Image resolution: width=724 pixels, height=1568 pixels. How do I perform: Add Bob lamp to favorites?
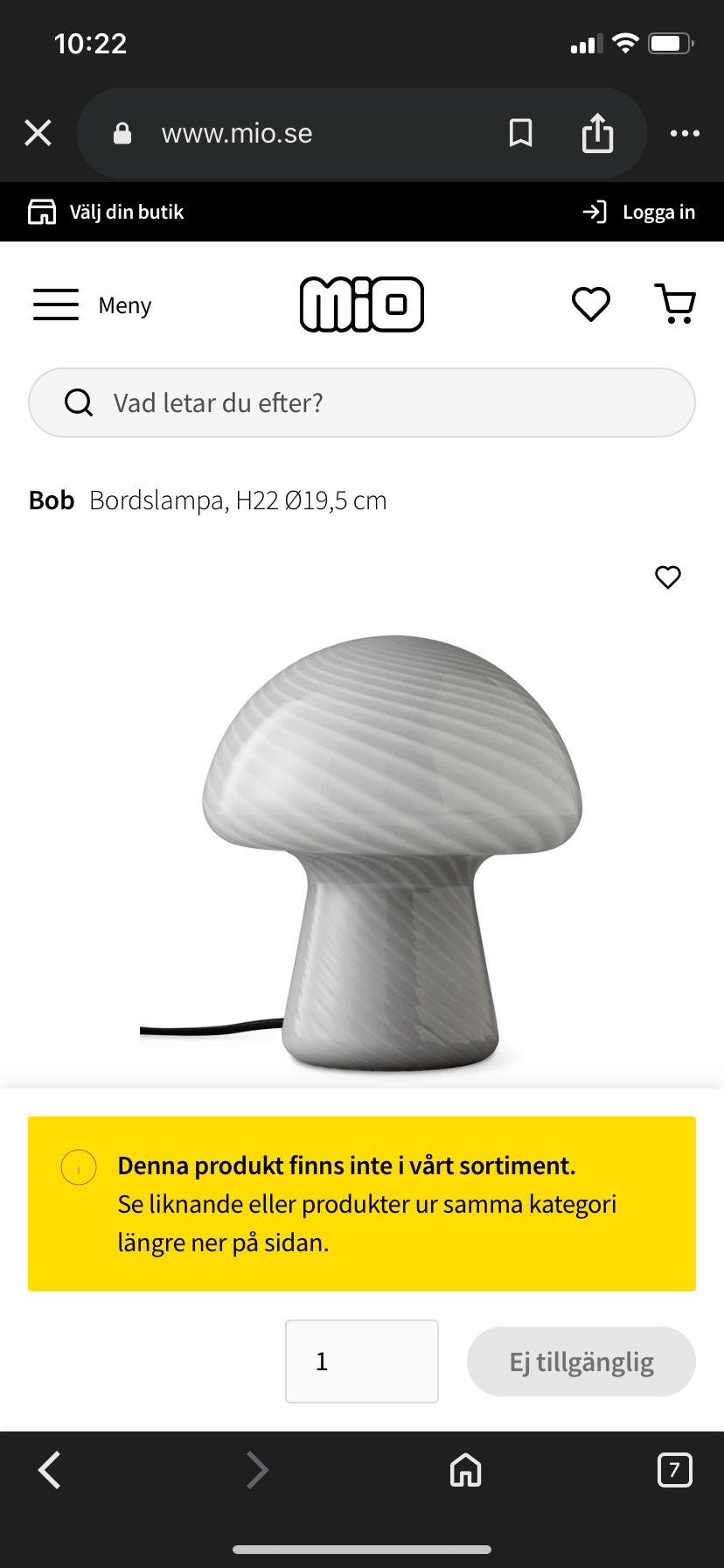point(667,577)
